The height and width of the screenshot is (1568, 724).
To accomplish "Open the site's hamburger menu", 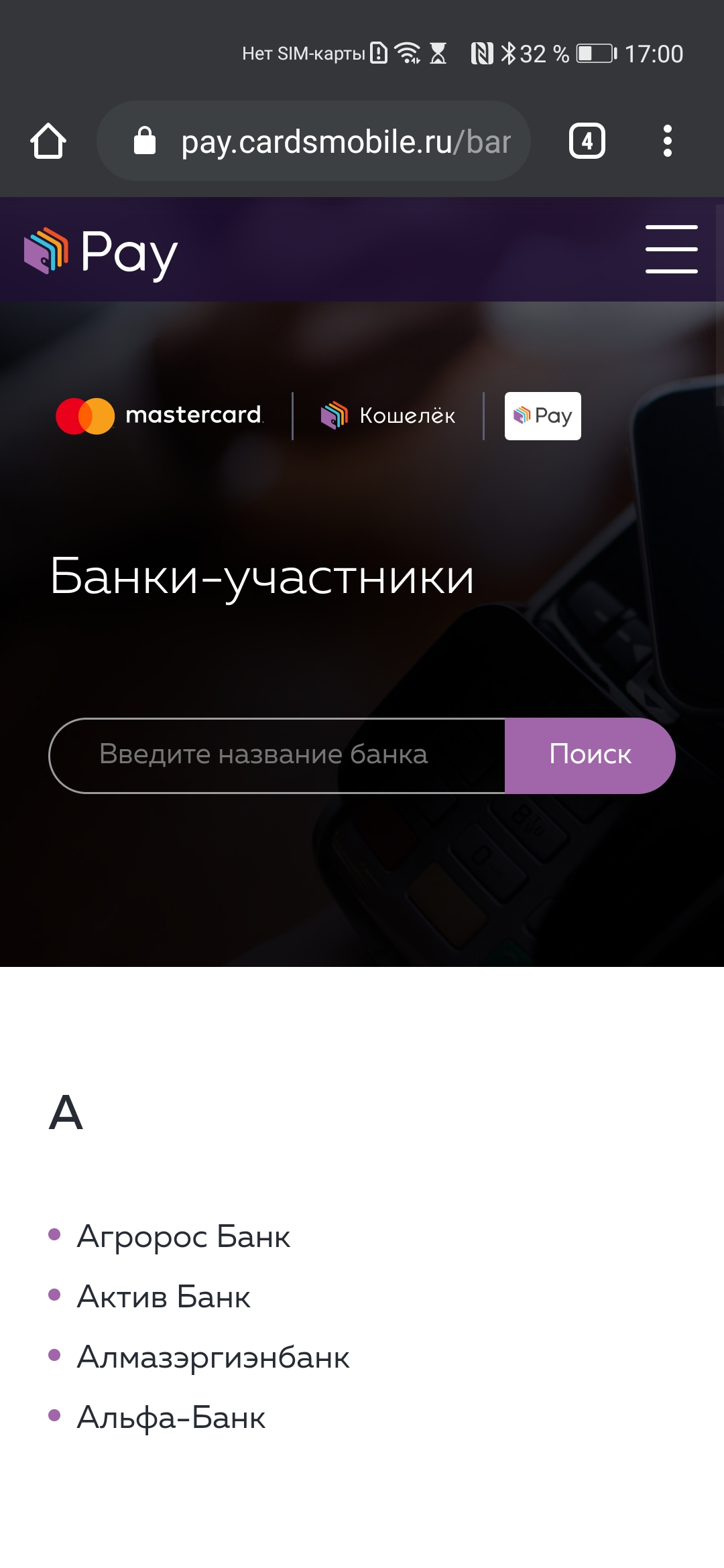I will pyautogui.click(x=671, y=249).
